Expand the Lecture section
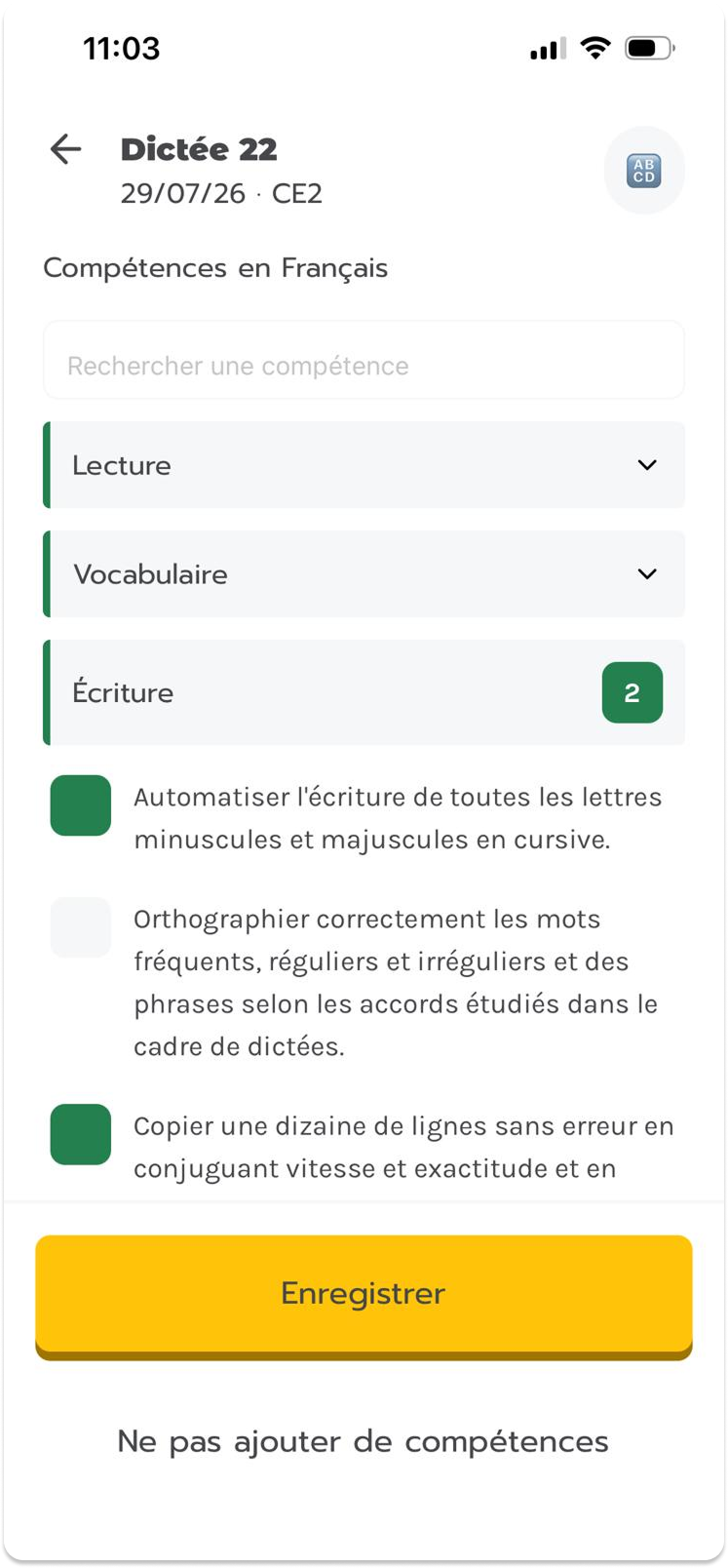The image size is (728, 1568). [x=364, y=465]
